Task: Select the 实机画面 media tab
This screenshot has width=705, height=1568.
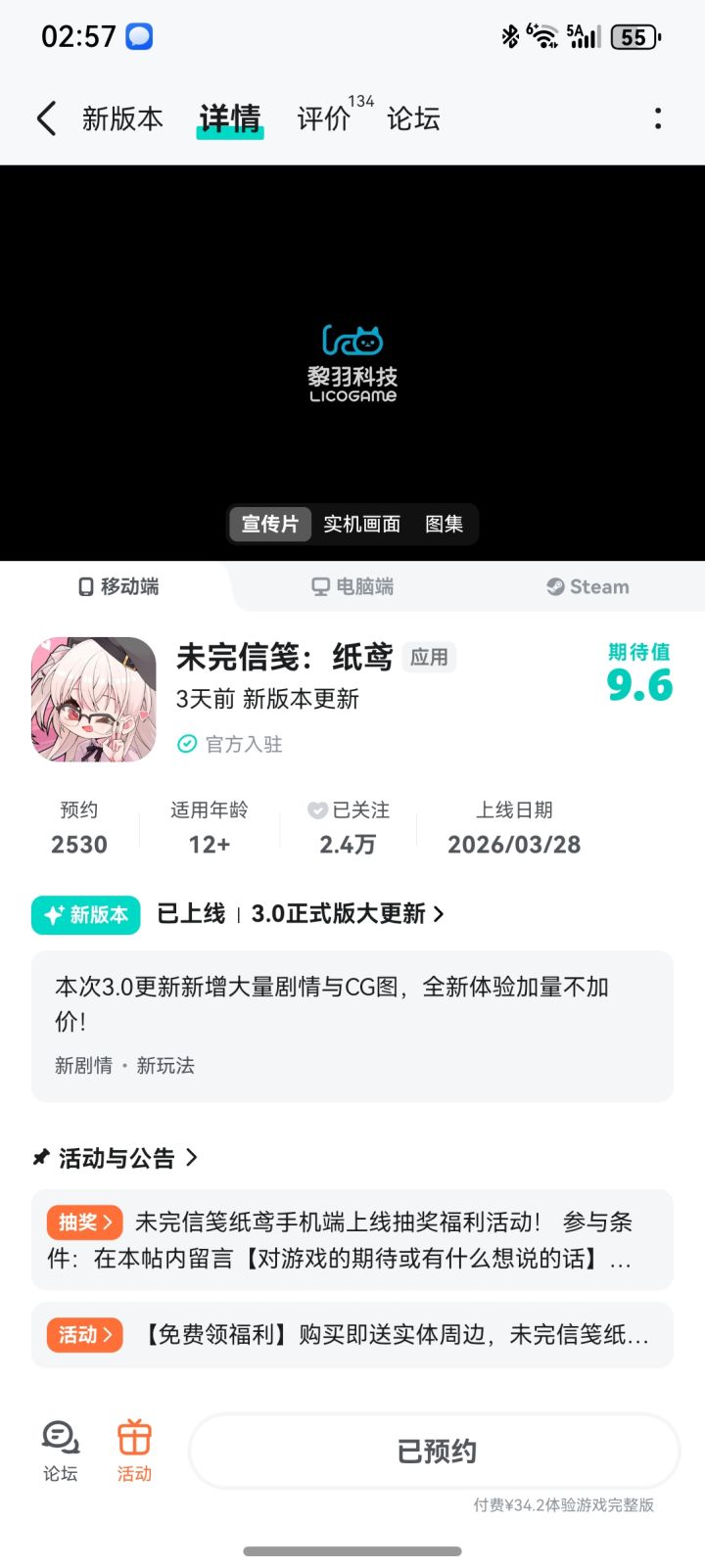Action: tap(364, 524)
